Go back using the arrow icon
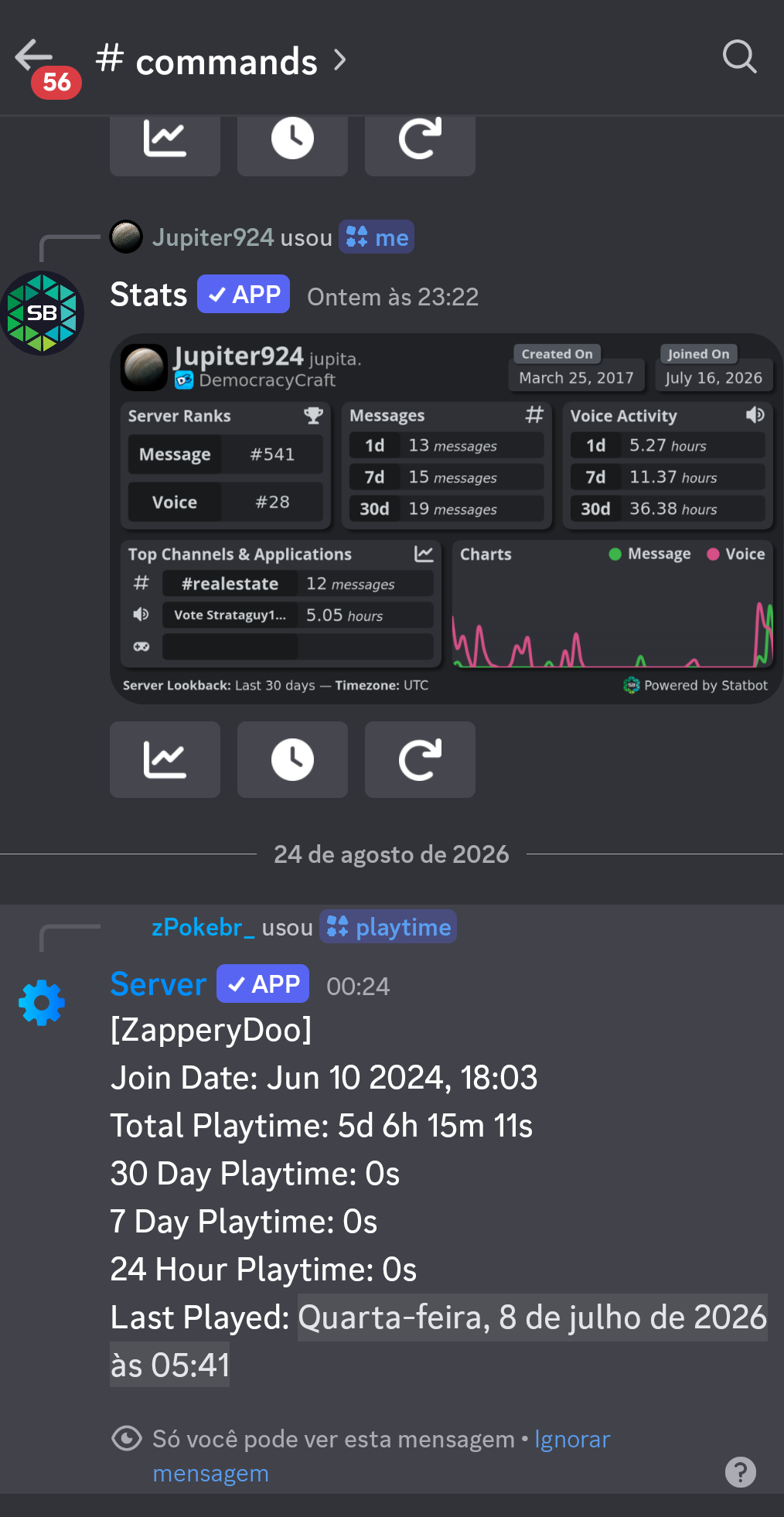Image resolution: width=784 pixels, height=1517 pixels. point(34,56)
